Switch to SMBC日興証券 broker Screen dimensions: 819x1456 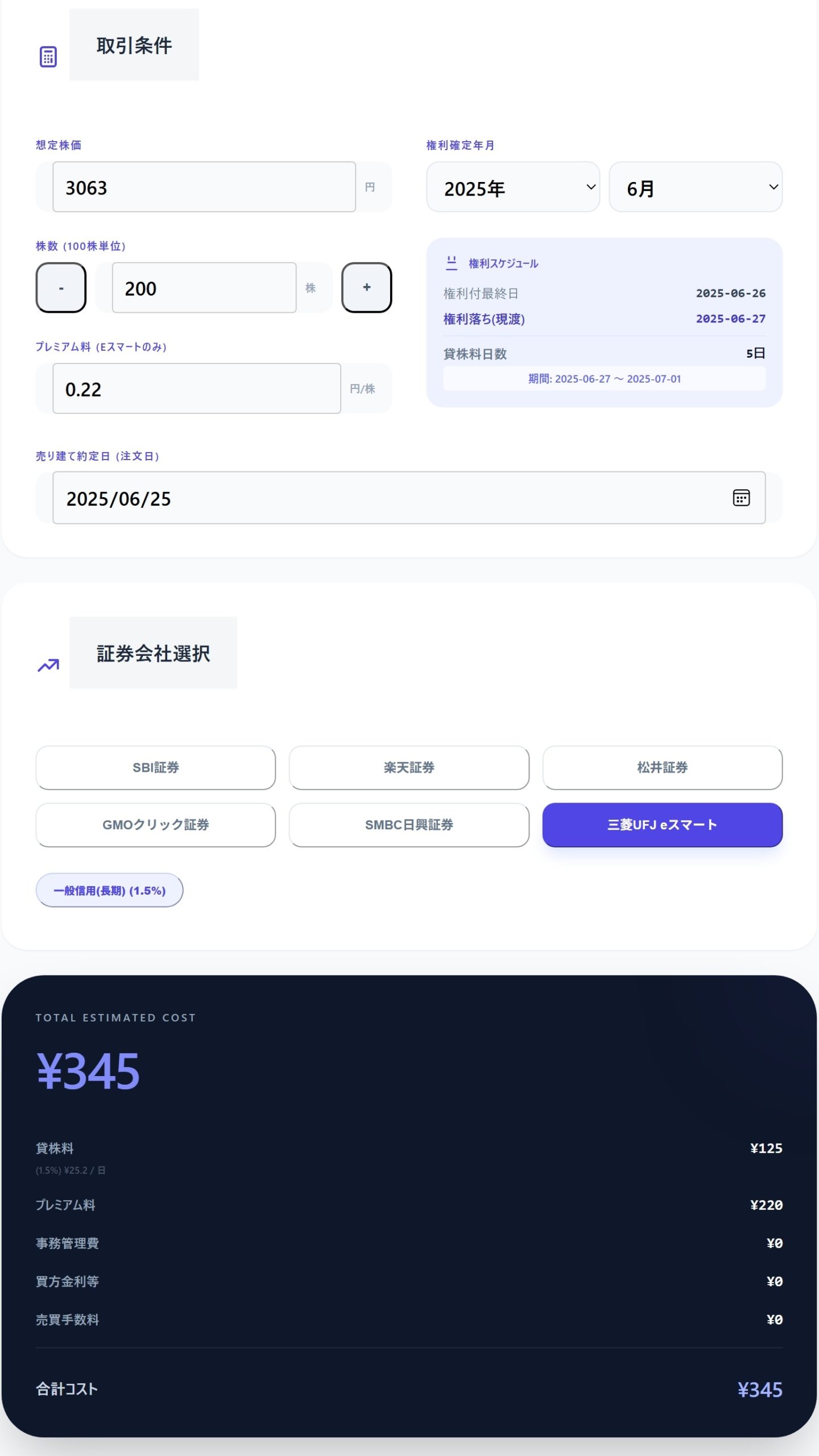pos(409,825)
